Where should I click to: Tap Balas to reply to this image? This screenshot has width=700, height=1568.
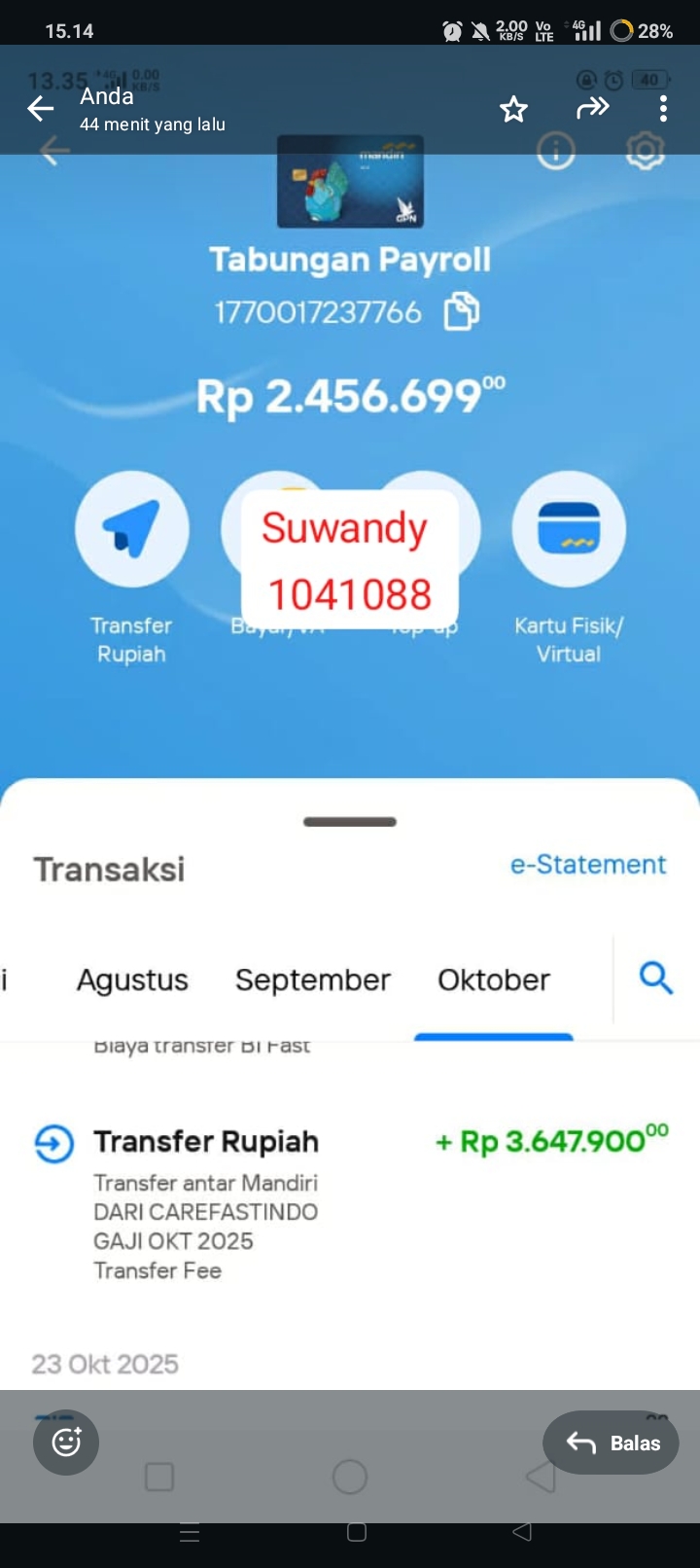(x=612, y=1443)
